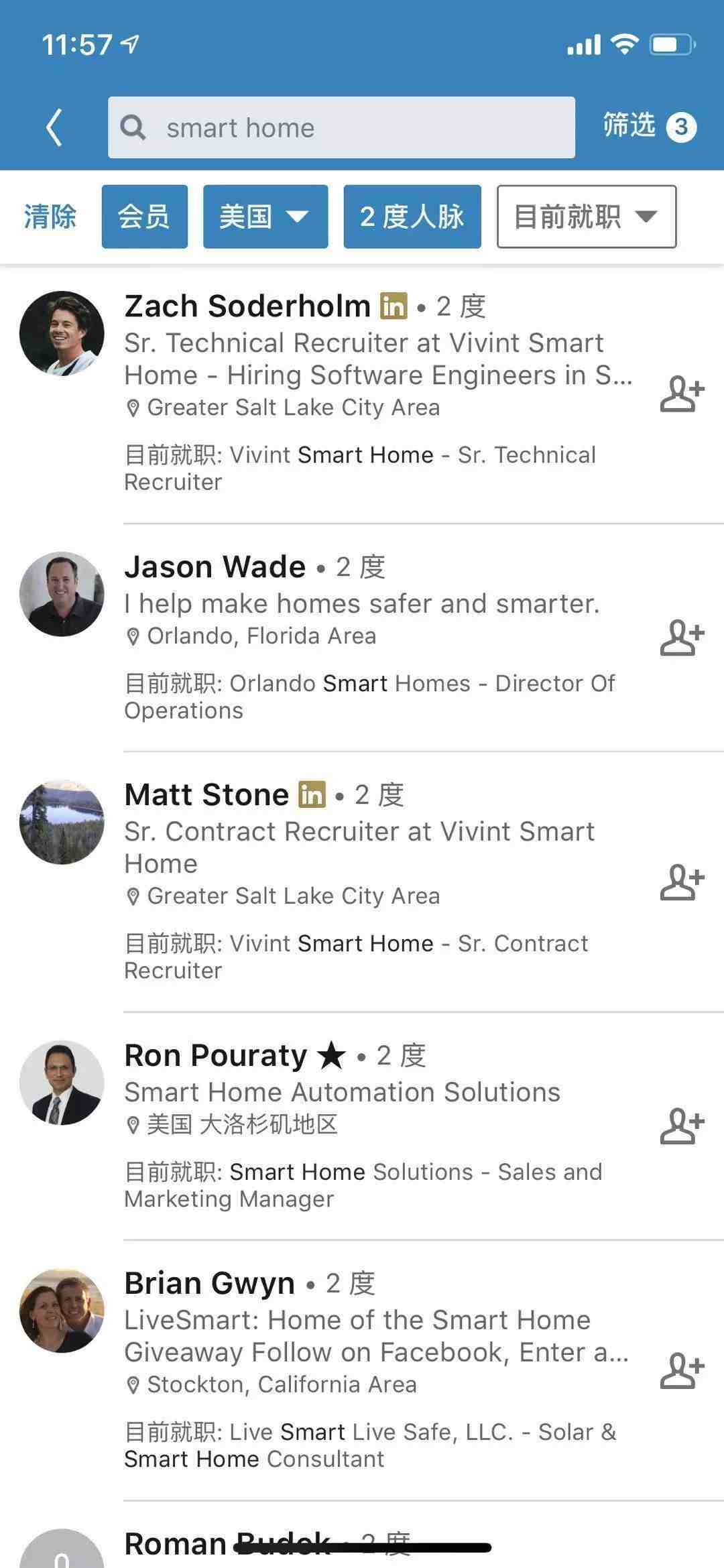The width and height of the screenshot is (724, 1568).
Task: Open Ron Pouraty's profile
Action: coord(215,1056)
